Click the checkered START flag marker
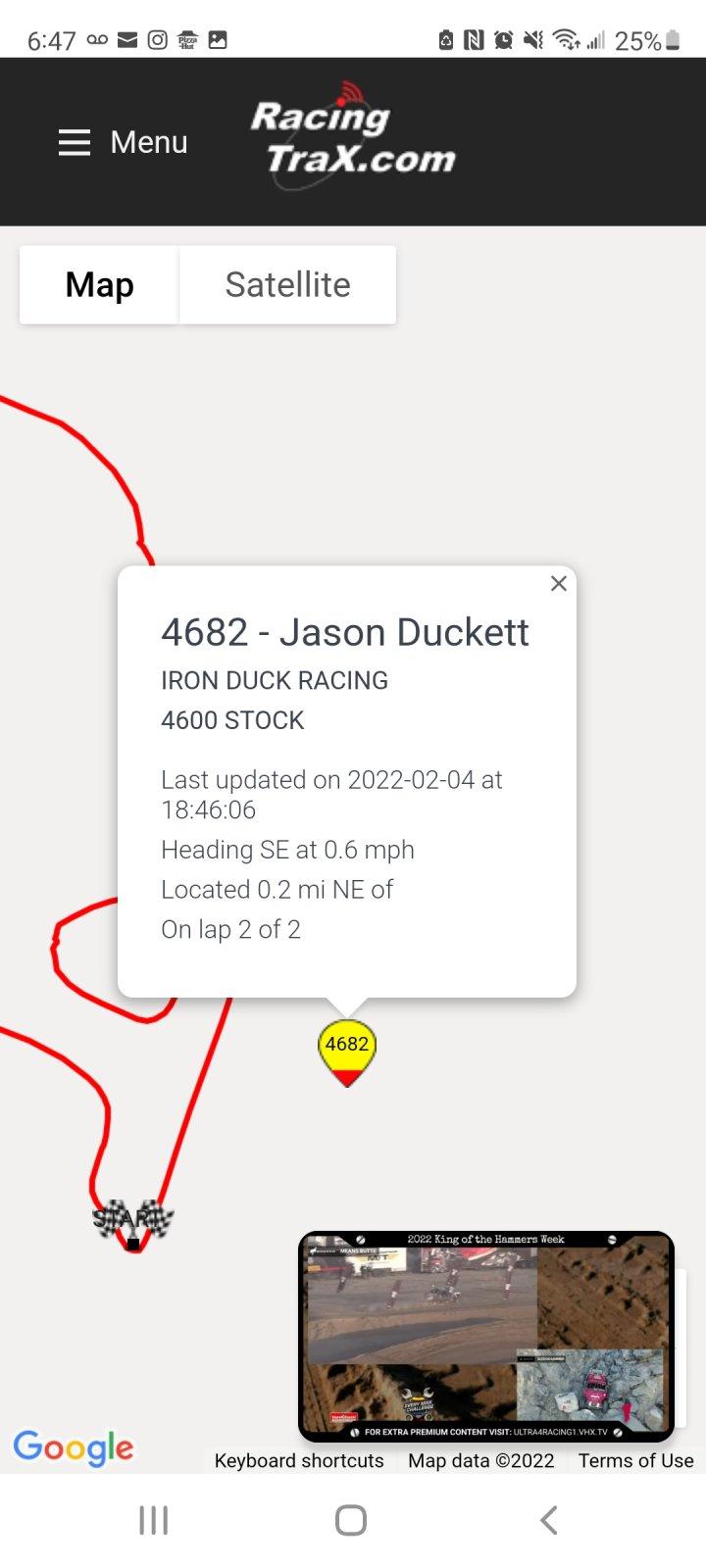The width and height of the screenshot is (706, 1568). (132, 1219)
